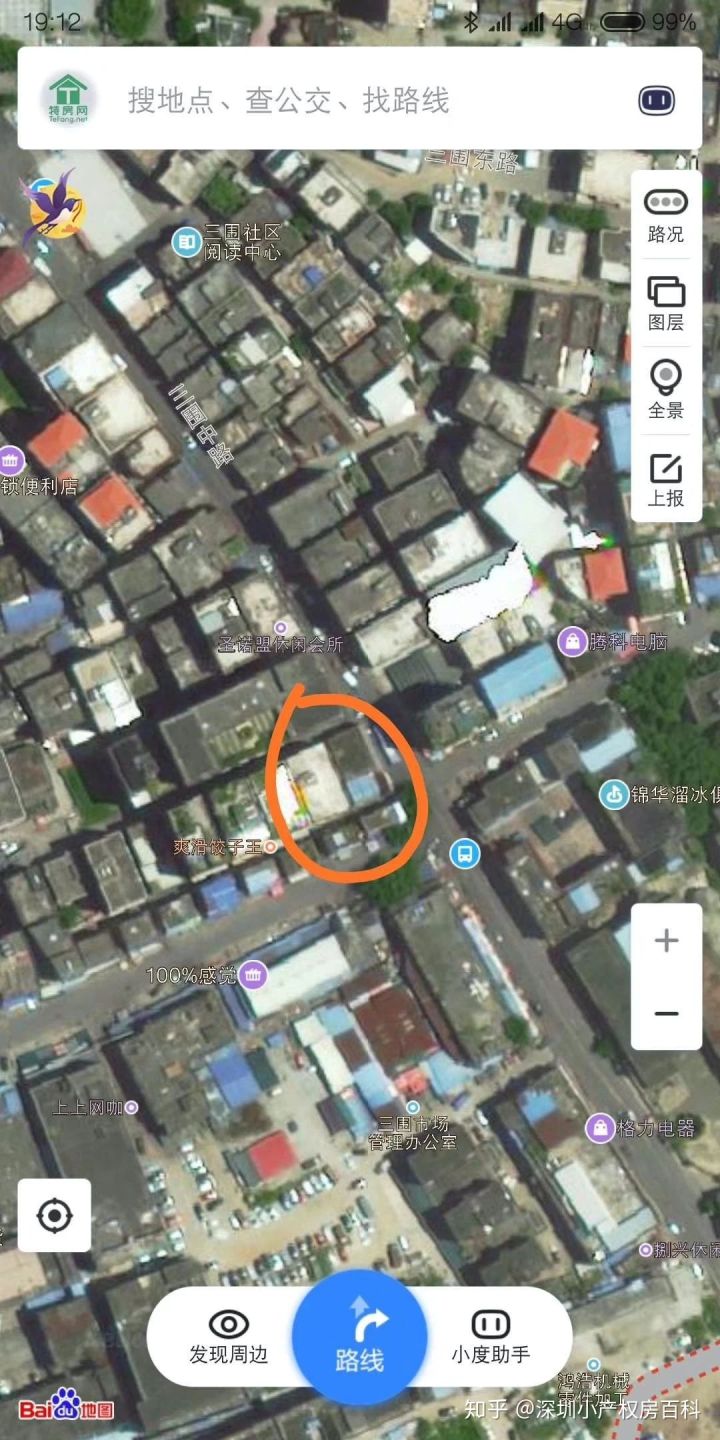Open 全景 panorama view
Viewport: 720px width, 1440px height.
[666, 390]
